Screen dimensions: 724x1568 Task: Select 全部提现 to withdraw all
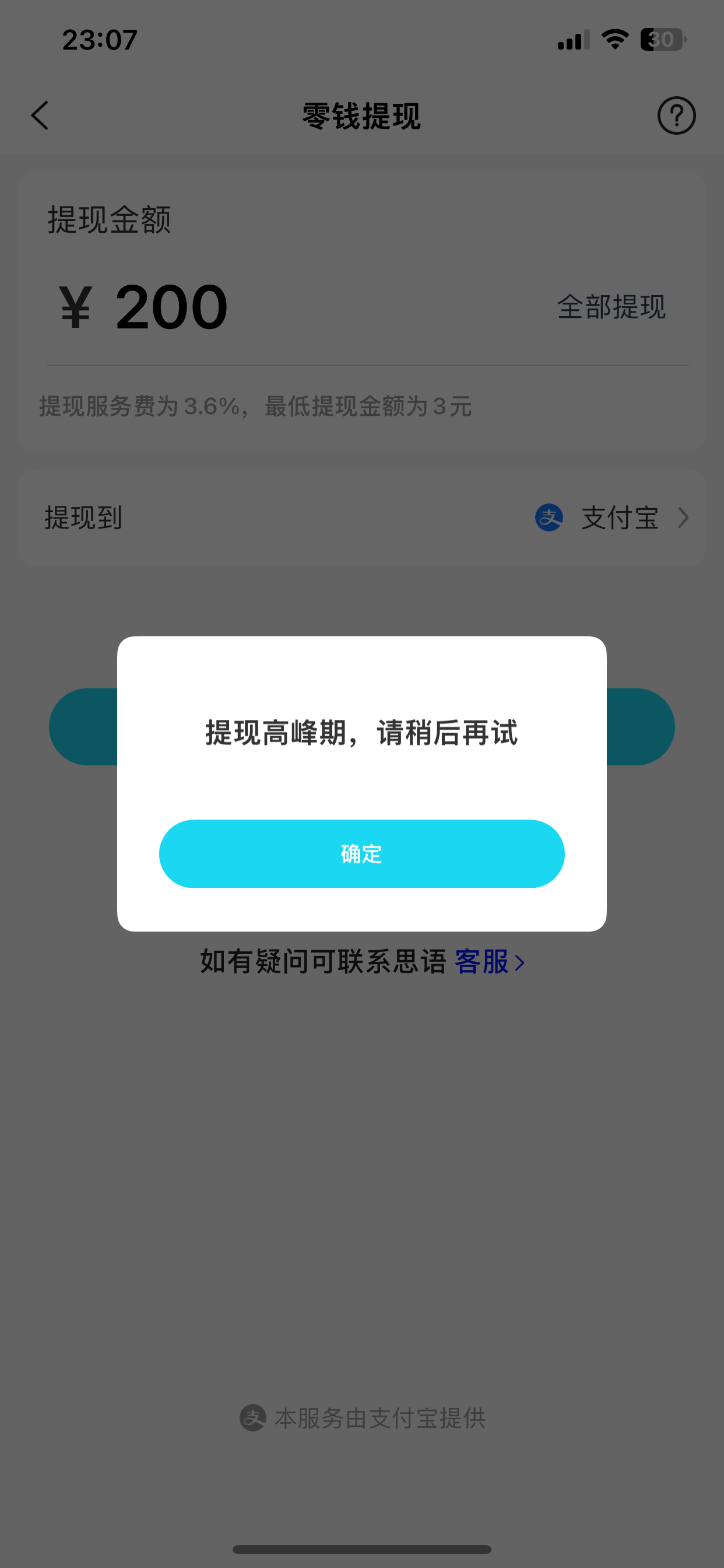point(611,307)
